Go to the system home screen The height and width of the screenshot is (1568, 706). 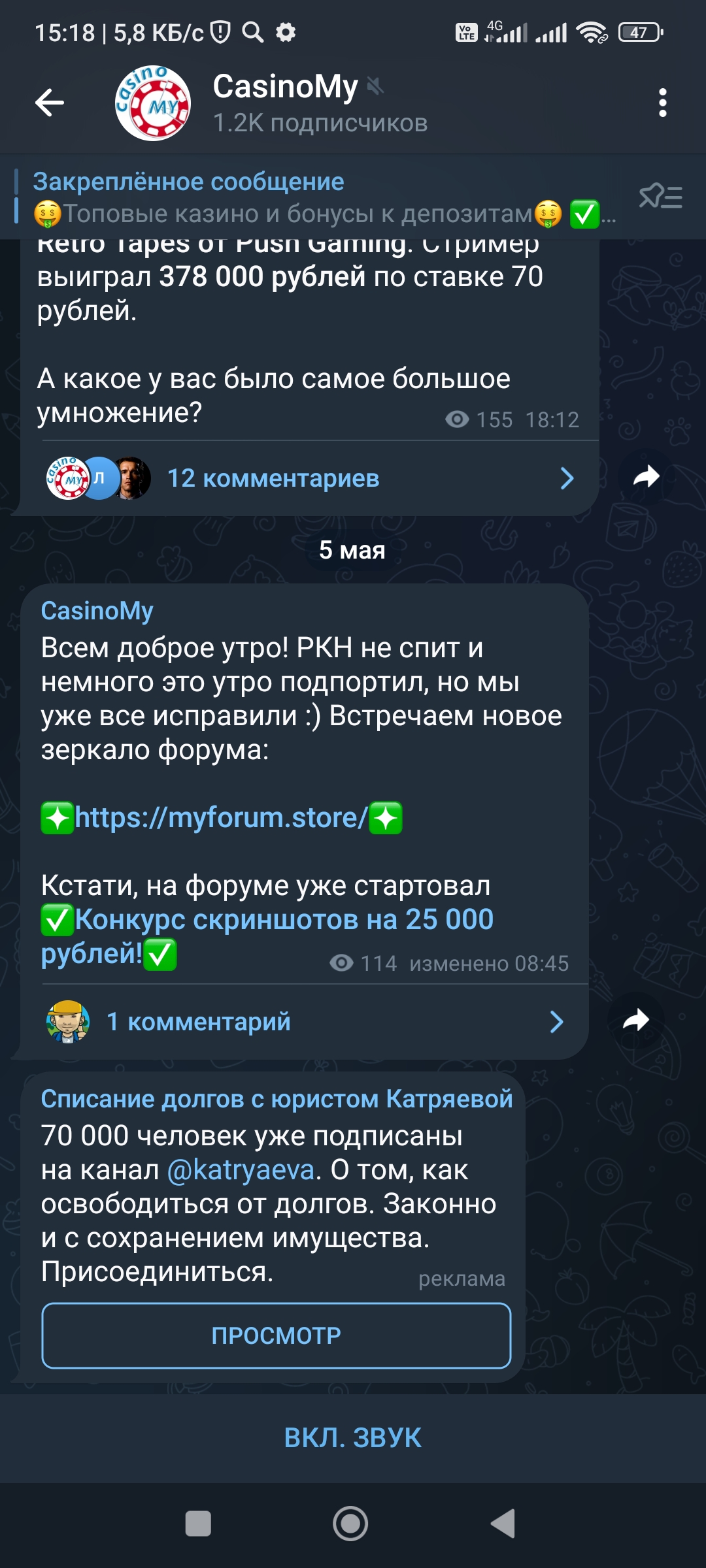pyautogui.click(x=350, y=1524)
